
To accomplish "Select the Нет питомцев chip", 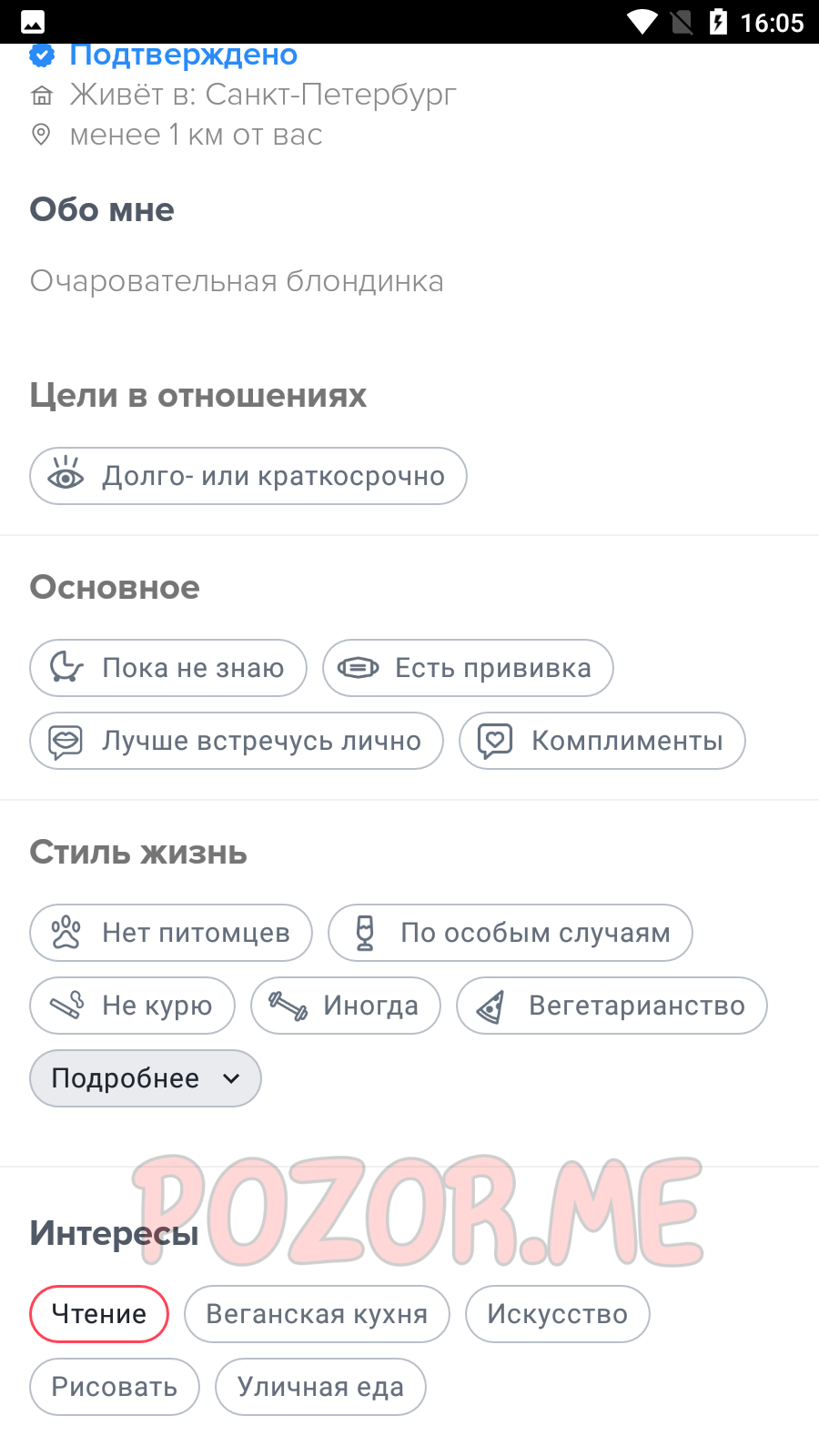I will click(x=171, y=933).
